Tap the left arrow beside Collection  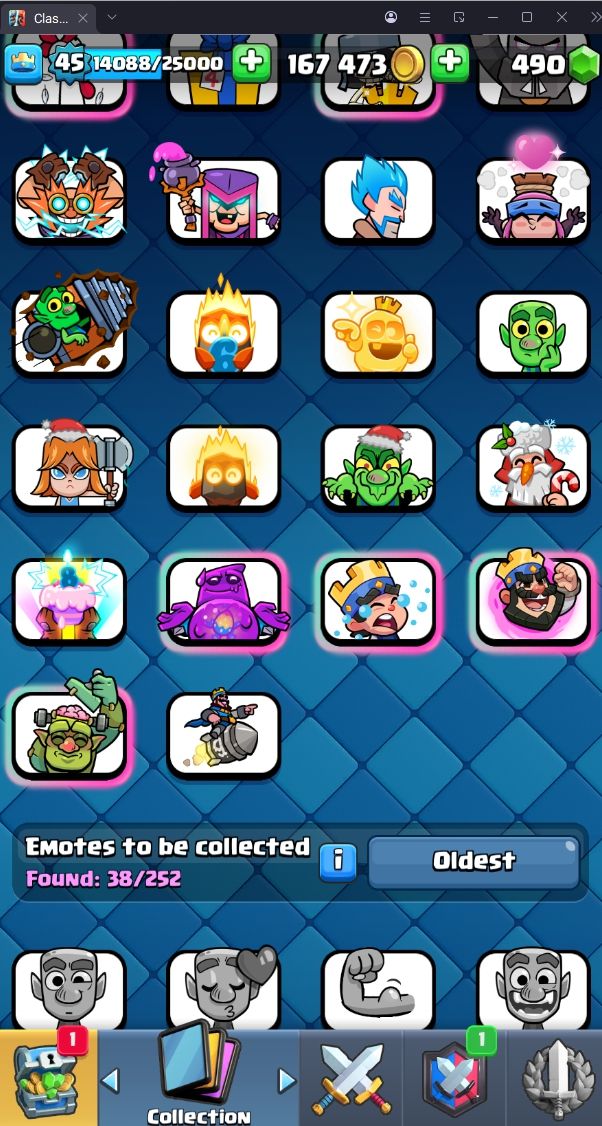point(111,1080)
